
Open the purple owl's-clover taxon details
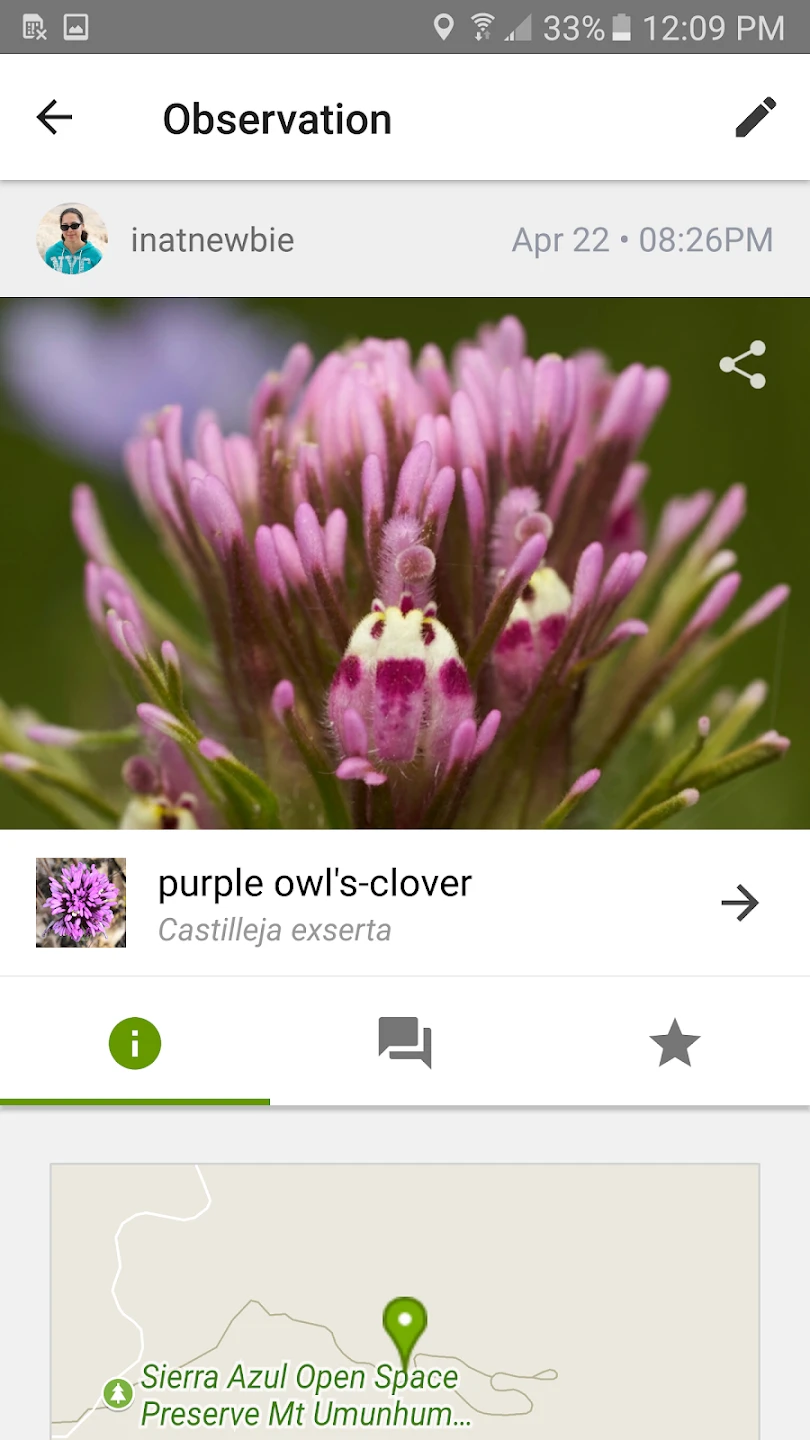[739, 903]
